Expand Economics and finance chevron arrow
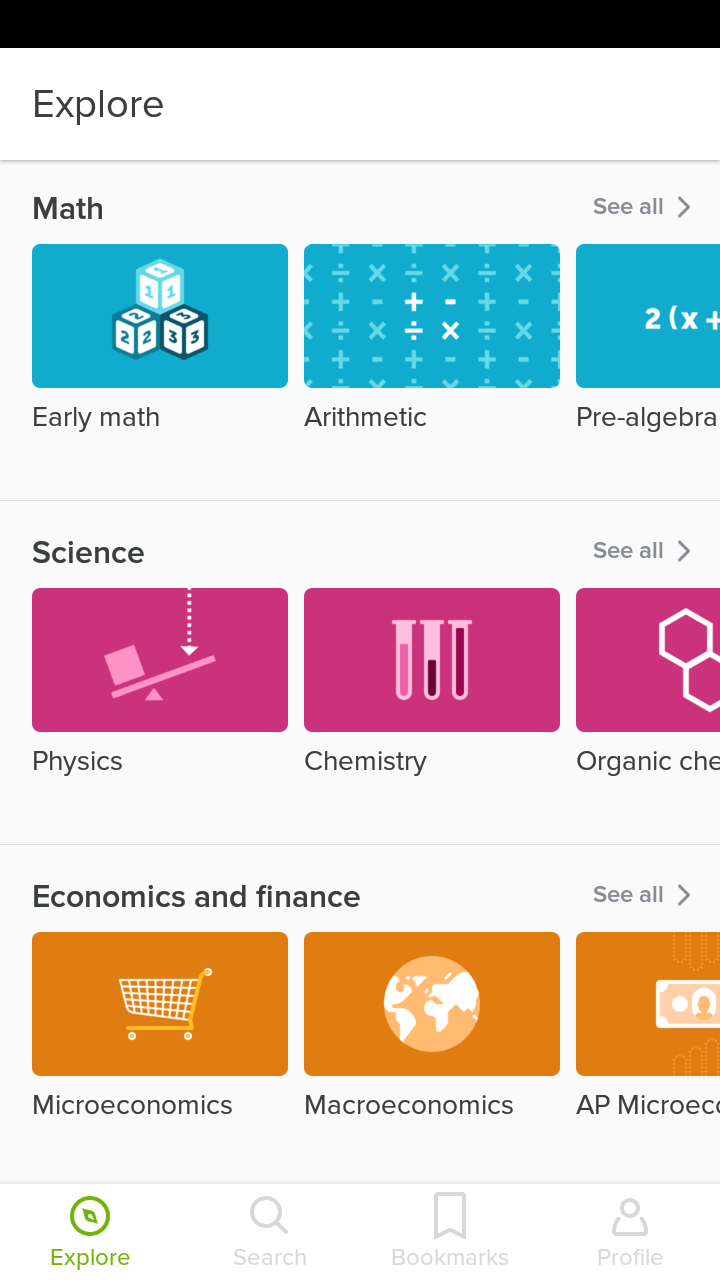This screenshot has height=1280, width=720. point(683,894)
